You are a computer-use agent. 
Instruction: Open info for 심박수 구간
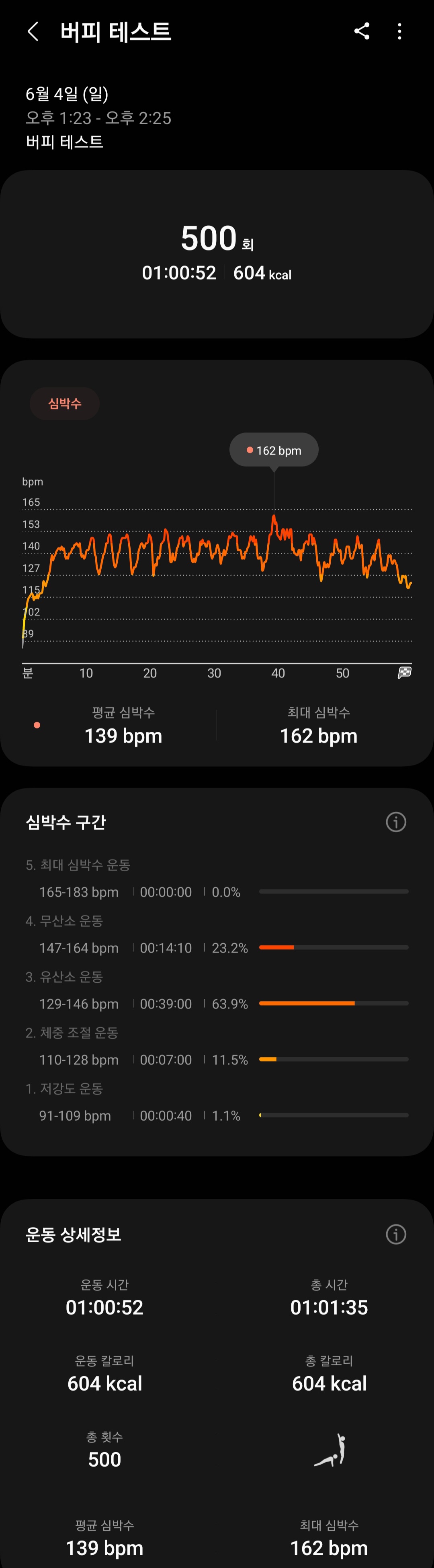pyautogui.click(x=396, y=822)
